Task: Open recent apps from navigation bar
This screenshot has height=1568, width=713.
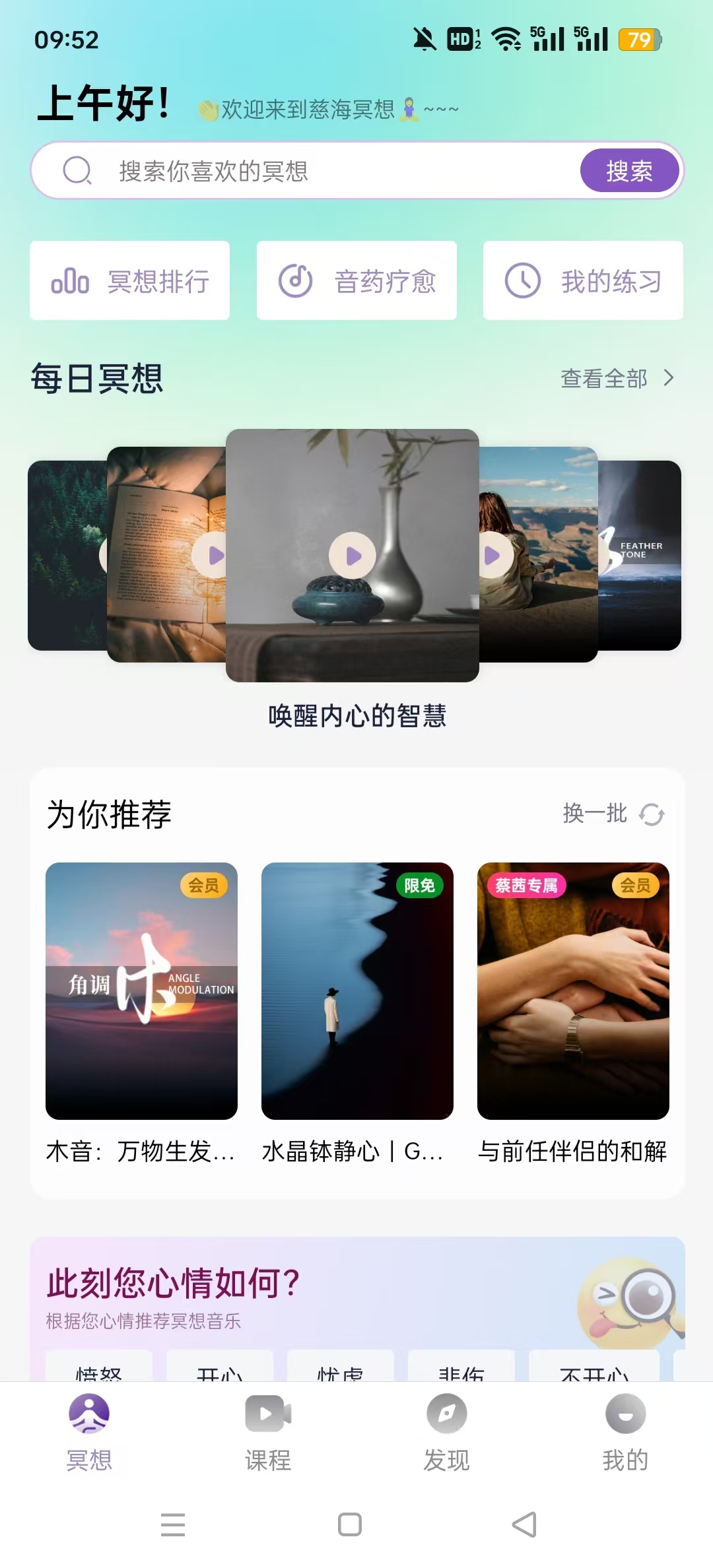Action: pyautogui.click(x=173, y=1524)
